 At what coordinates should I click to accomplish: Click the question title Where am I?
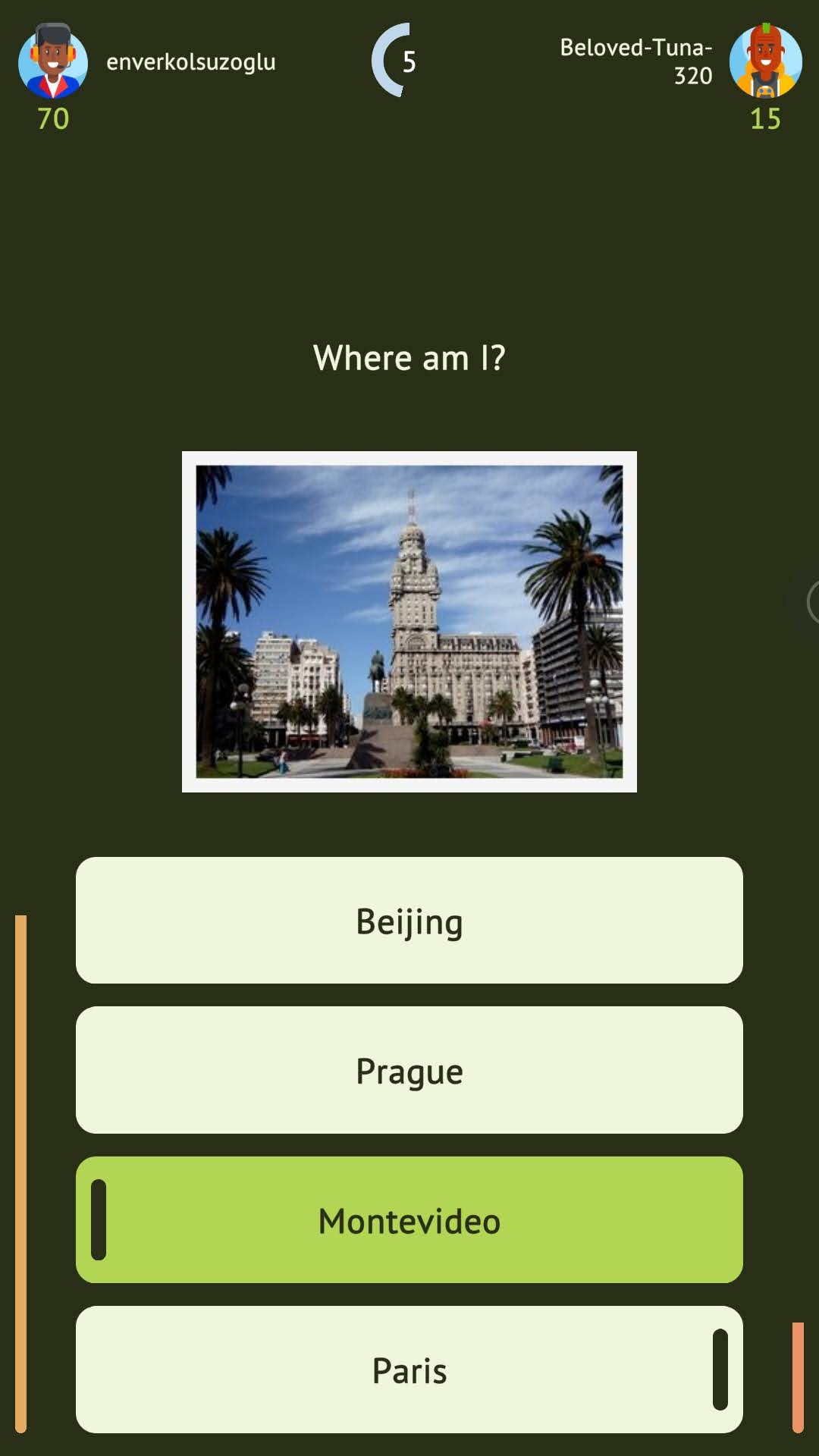pos(409,356)
